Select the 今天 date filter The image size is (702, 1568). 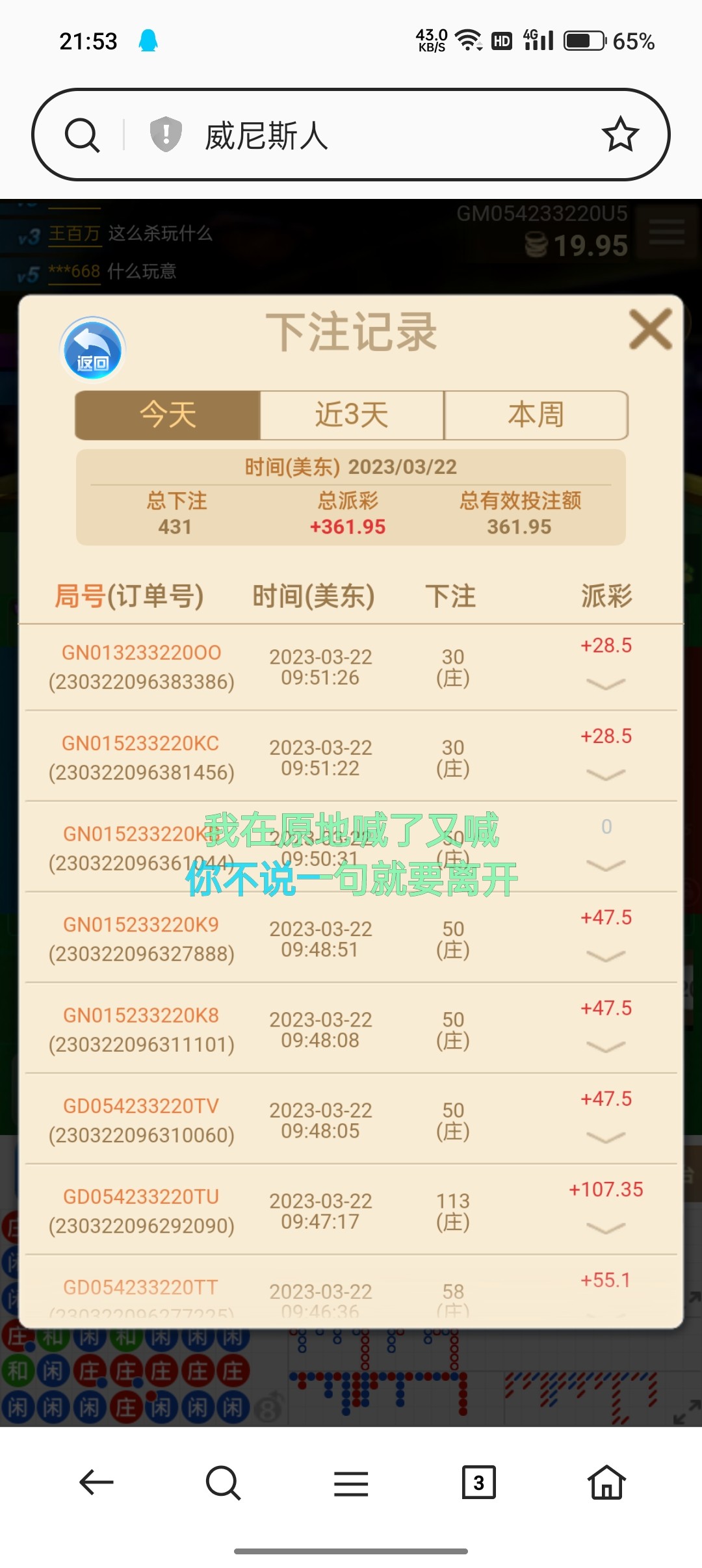coord(168,415)
